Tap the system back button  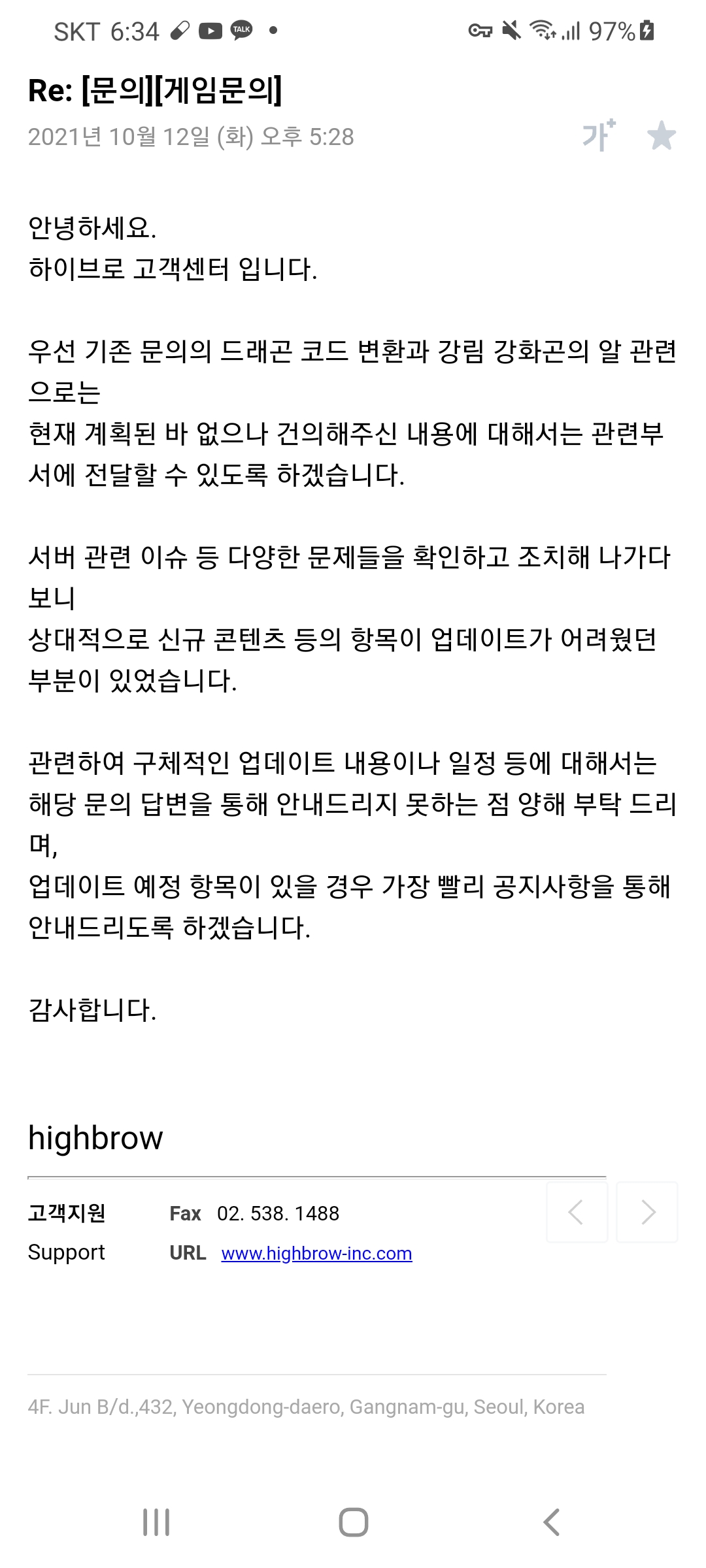[x=552, y=1522]
